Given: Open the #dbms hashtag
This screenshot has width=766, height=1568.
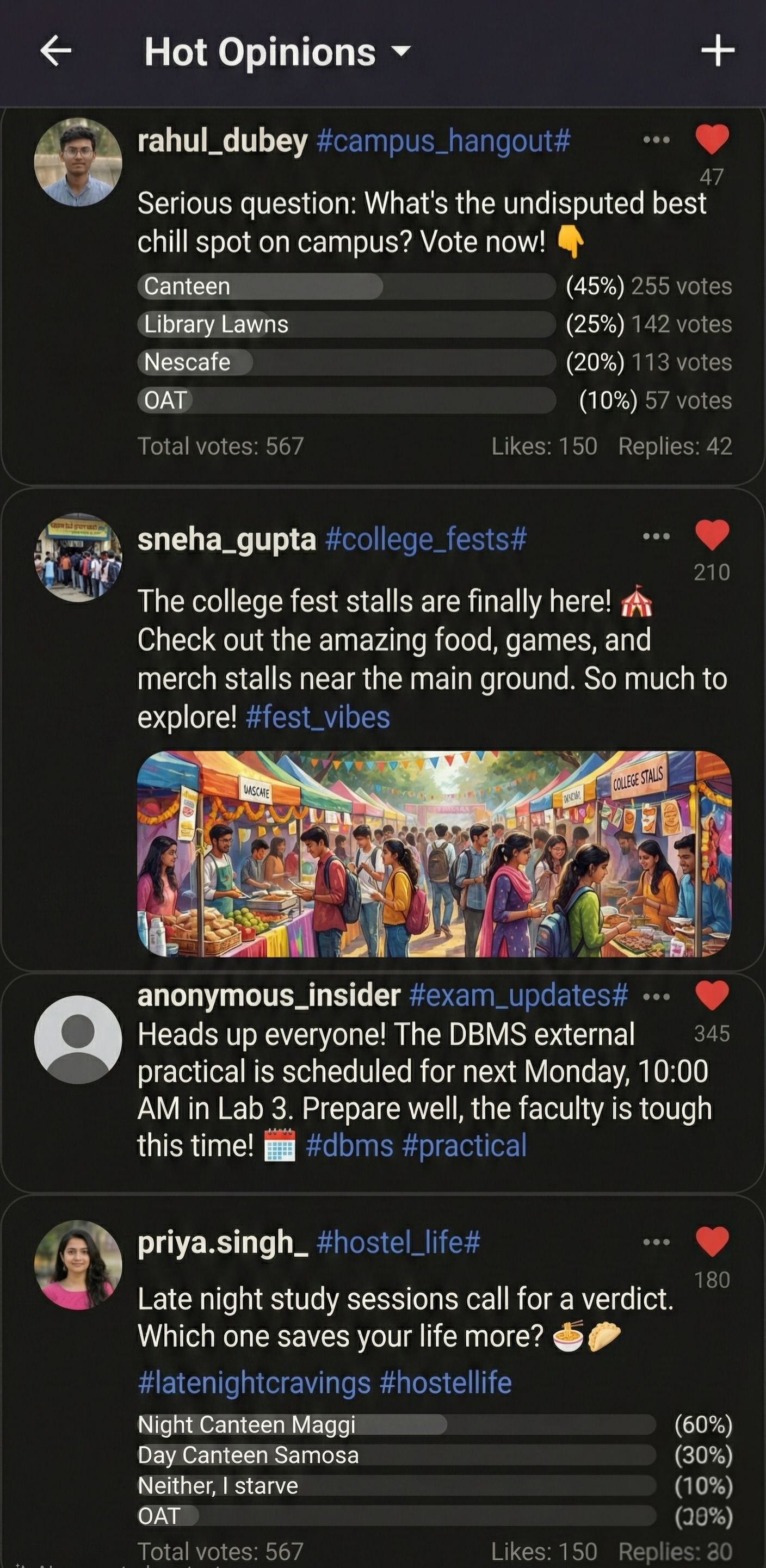Looking at the screenshot, I should point(349,1146).
